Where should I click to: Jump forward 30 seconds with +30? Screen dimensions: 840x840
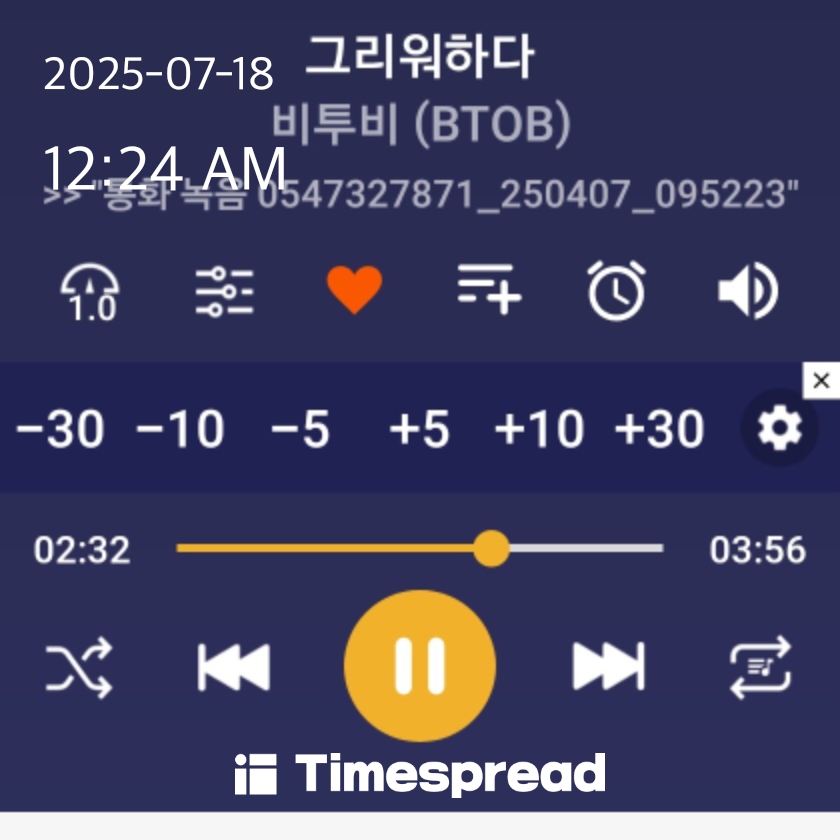click(x=659, y=430)
